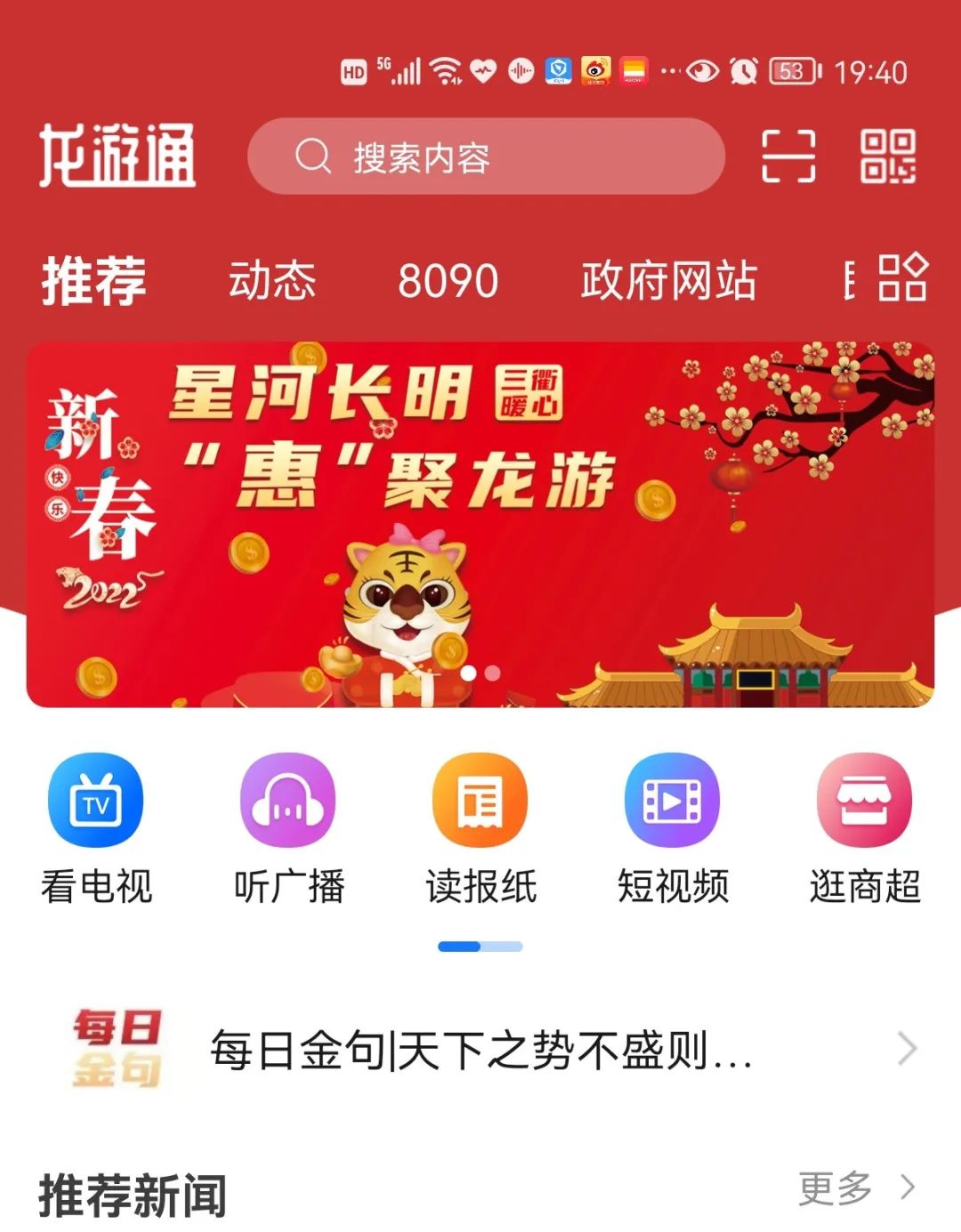Open the 每日金句 daily quote row

[480, 1050]
